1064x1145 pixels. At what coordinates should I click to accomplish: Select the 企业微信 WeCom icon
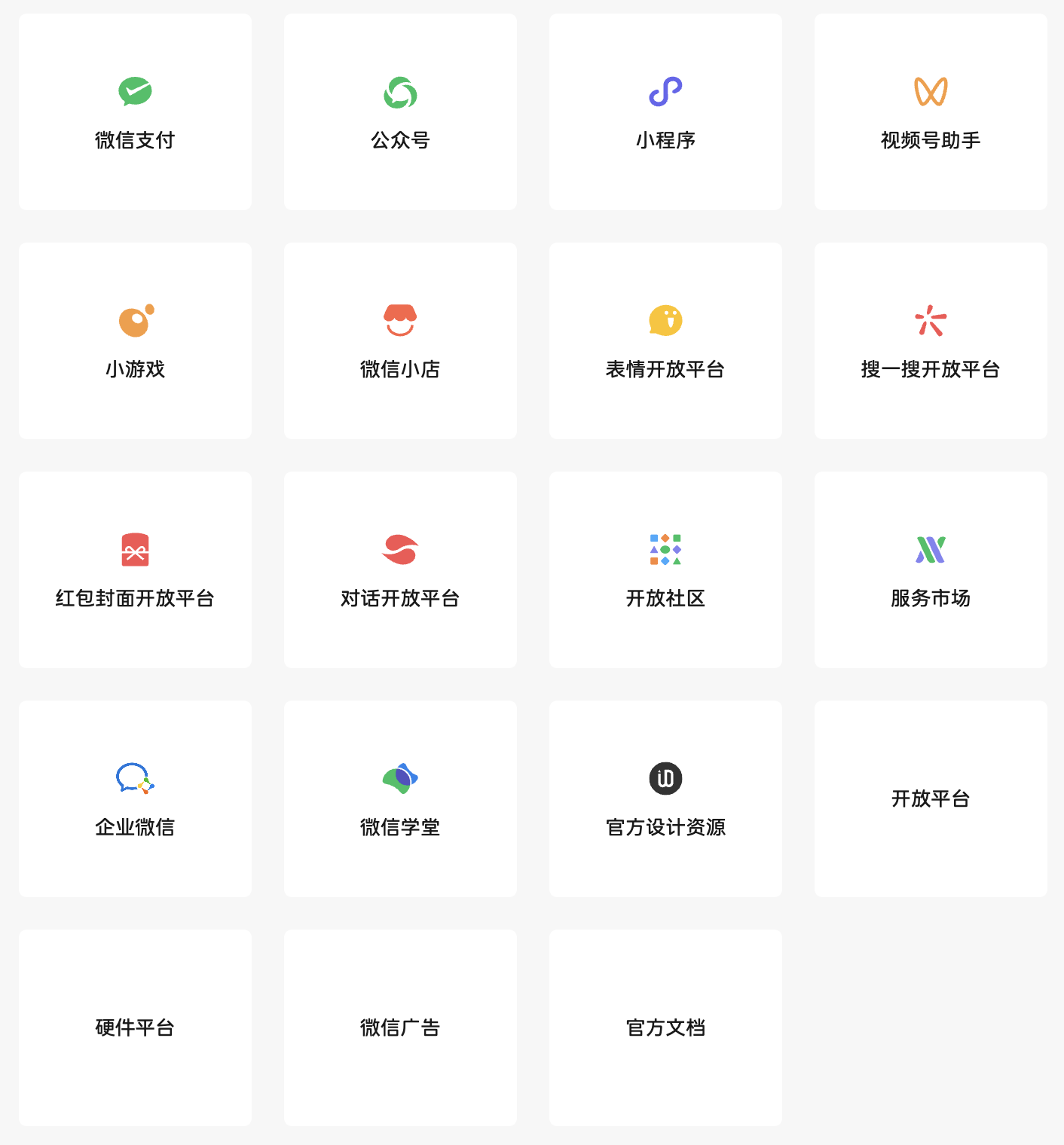(136, 780)
